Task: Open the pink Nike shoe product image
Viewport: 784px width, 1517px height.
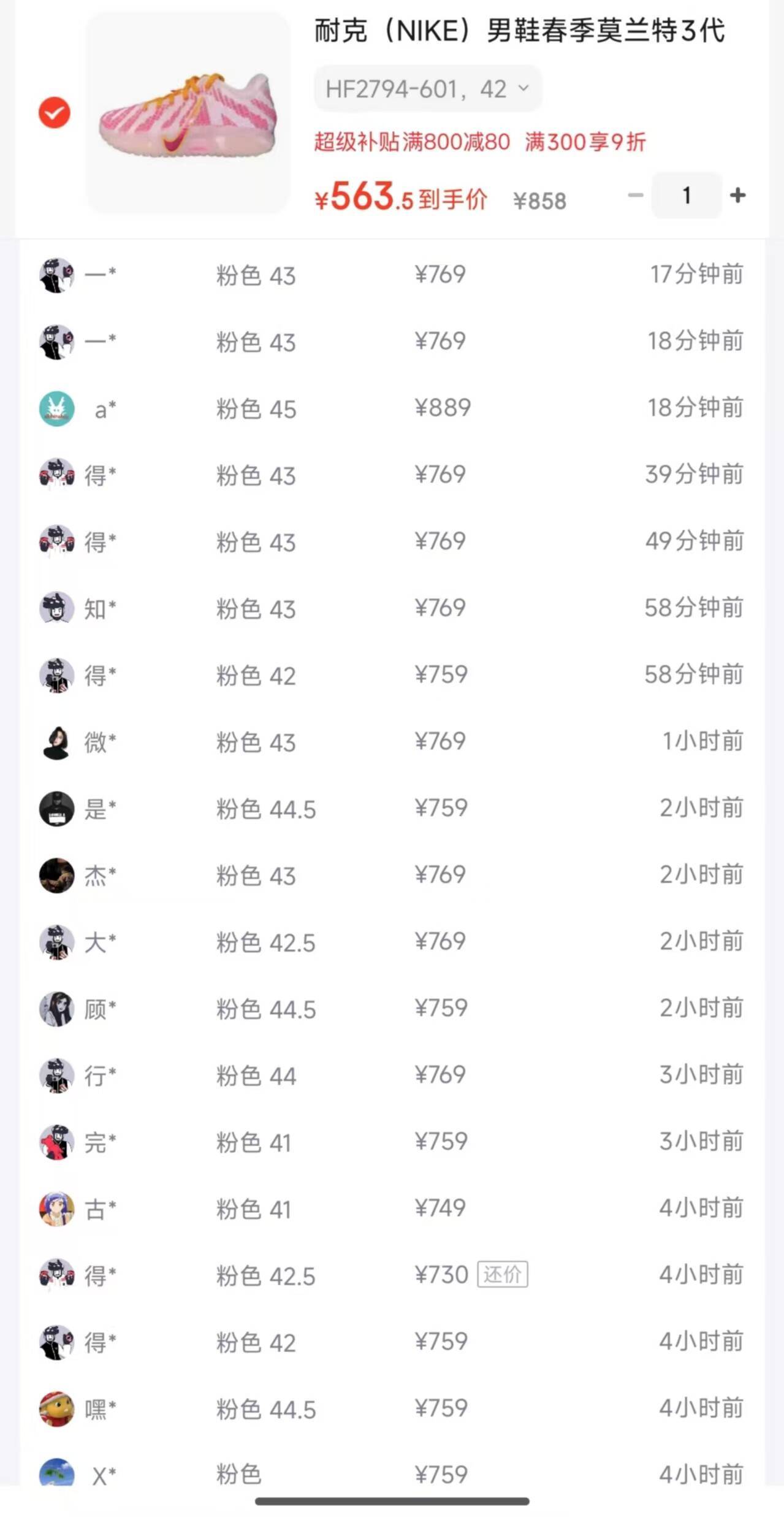Action: pyautogui.click(x=188, y=114)
